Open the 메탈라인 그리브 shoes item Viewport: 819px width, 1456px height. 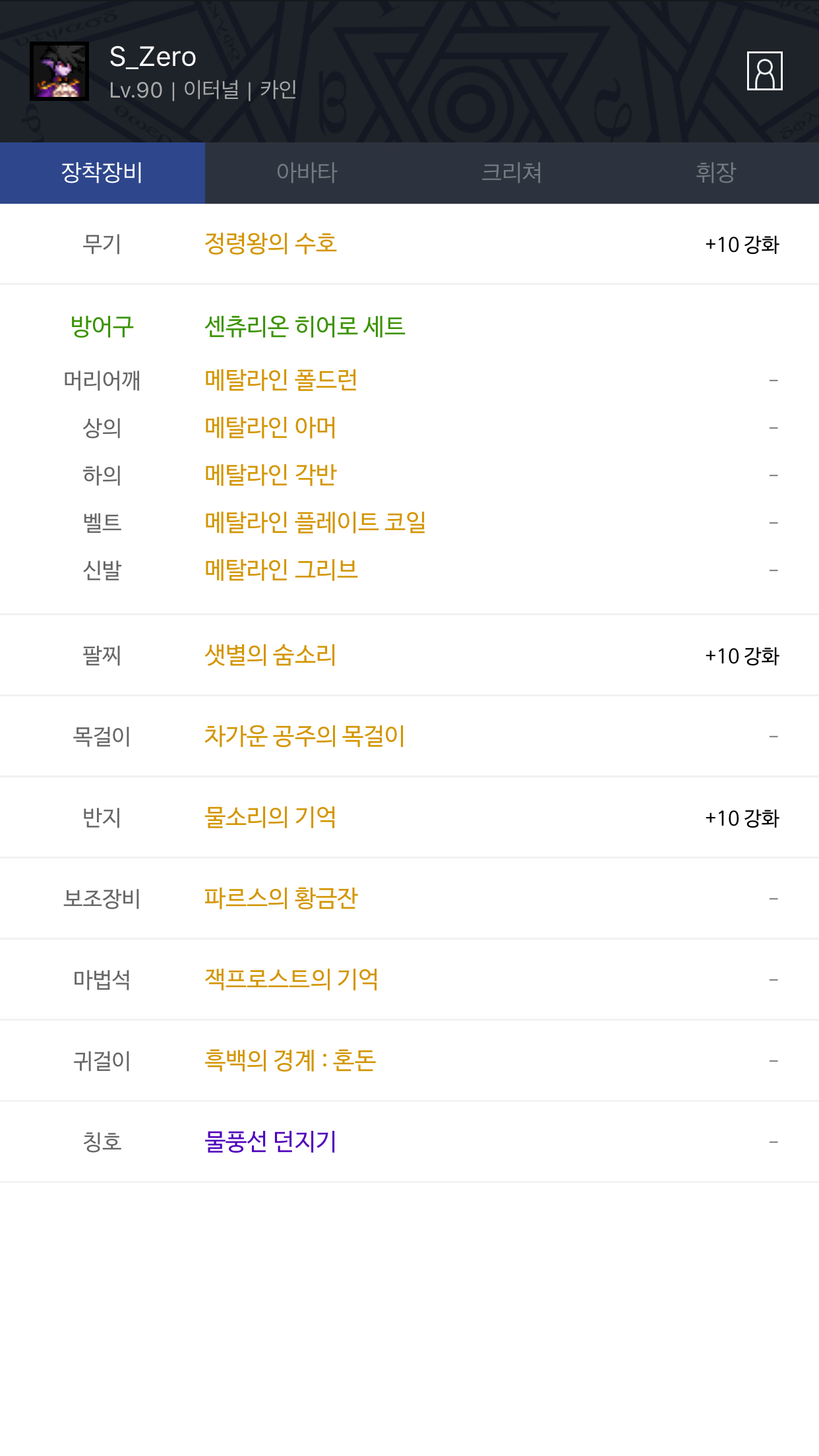[x=281, y=570]
